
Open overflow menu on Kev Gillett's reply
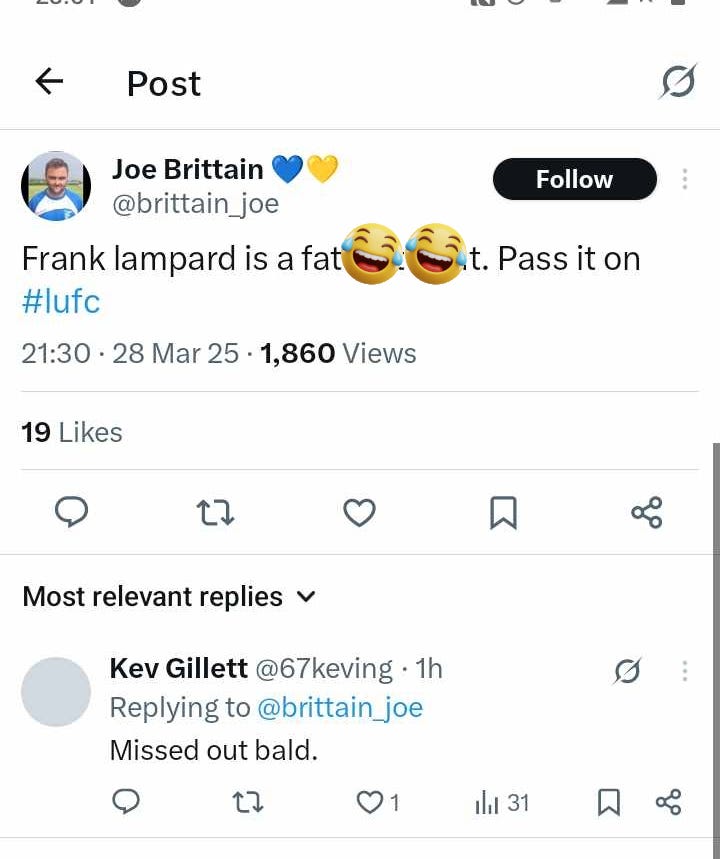[x=685, y=670]
